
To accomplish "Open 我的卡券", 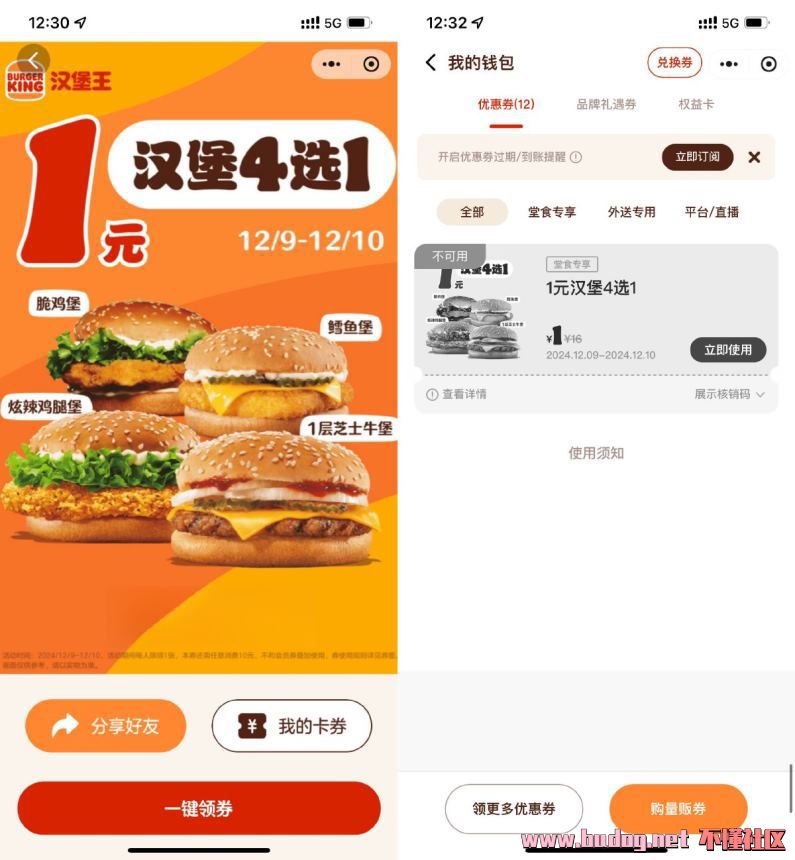I will point(292,726).
